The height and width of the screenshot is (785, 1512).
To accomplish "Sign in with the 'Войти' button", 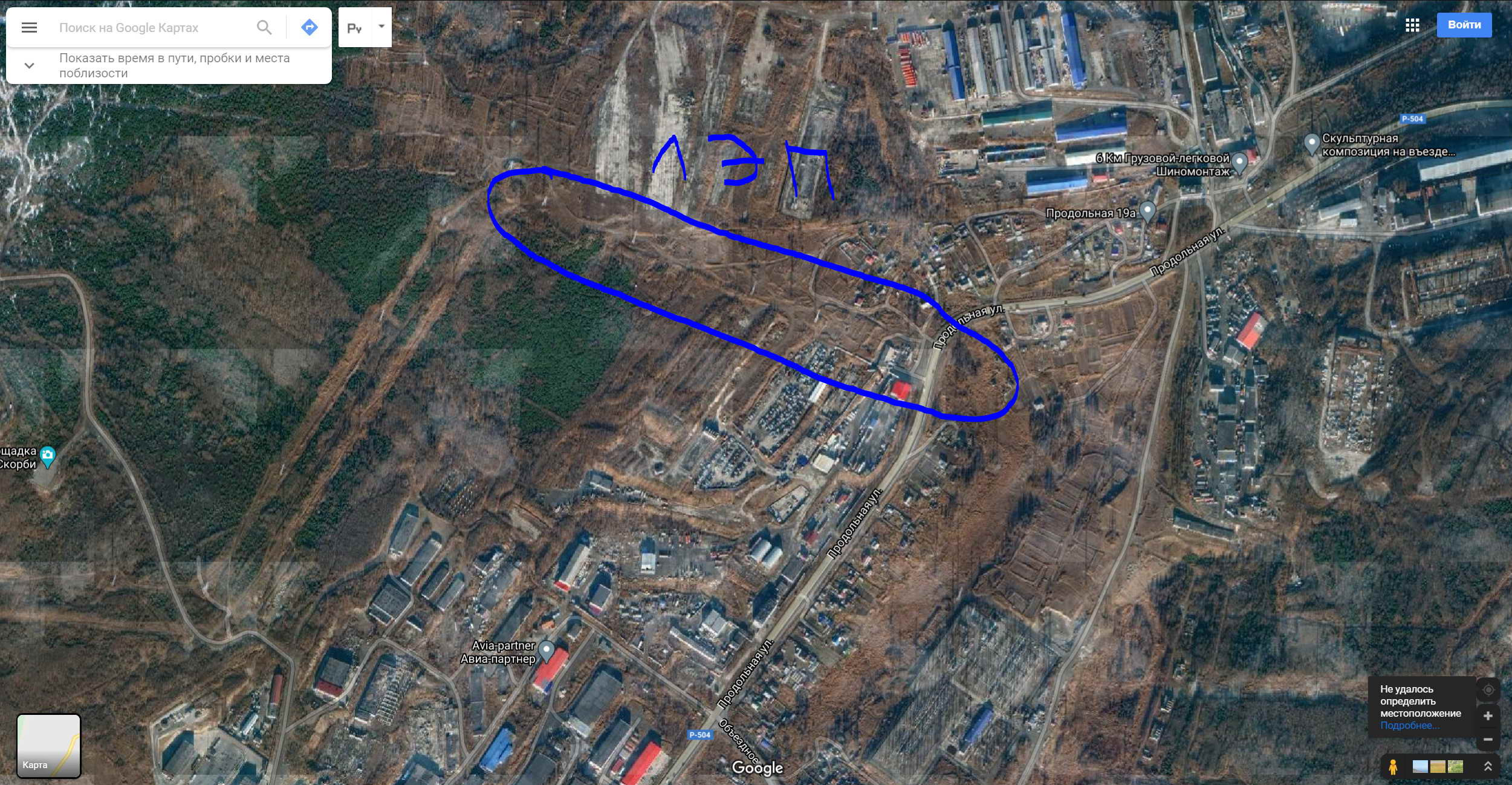I will (1464, 25).
